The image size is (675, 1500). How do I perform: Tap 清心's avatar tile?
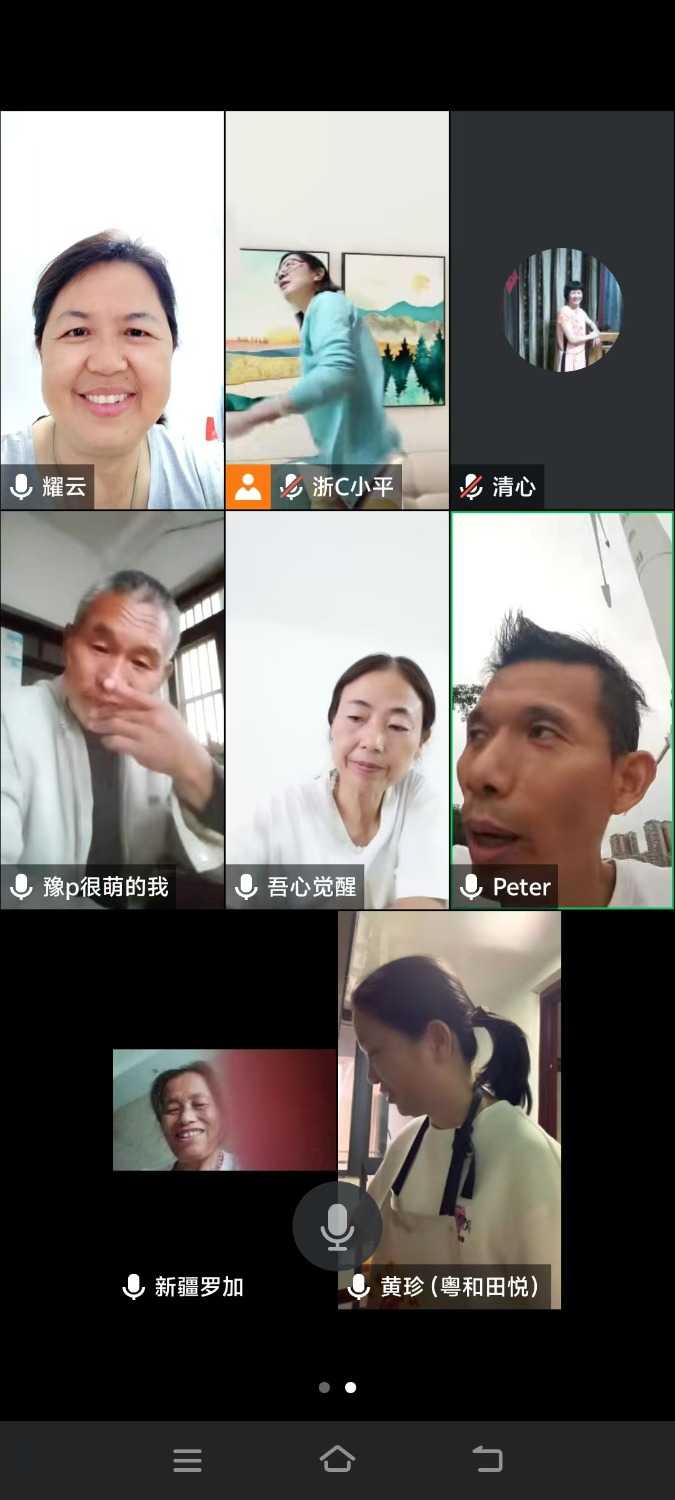pyautogui.click(x=562, y=310)
